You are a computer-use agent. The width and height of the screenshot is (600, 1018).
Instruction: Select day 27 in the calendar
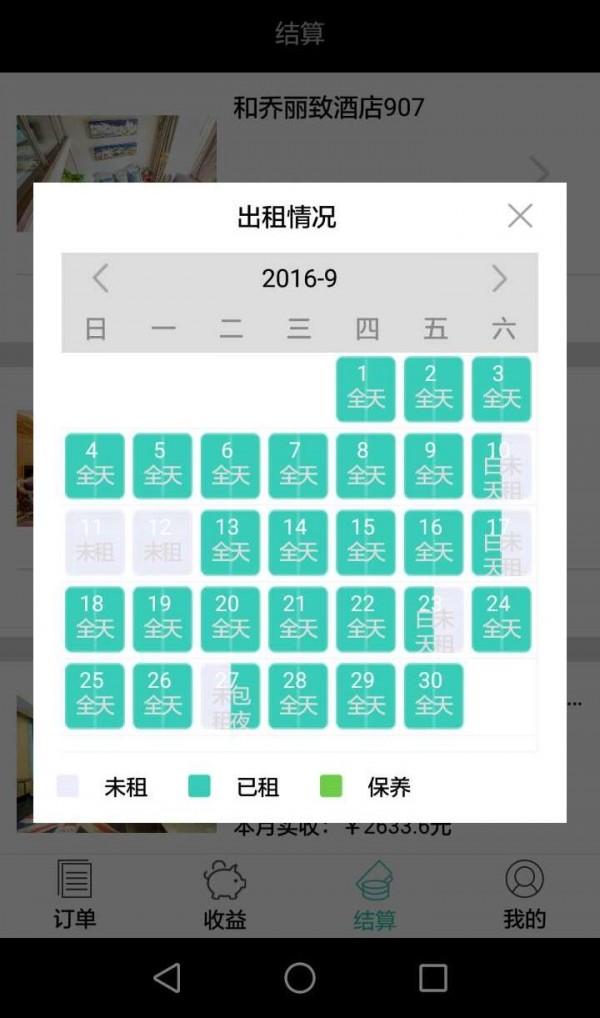tap(230, 696)
